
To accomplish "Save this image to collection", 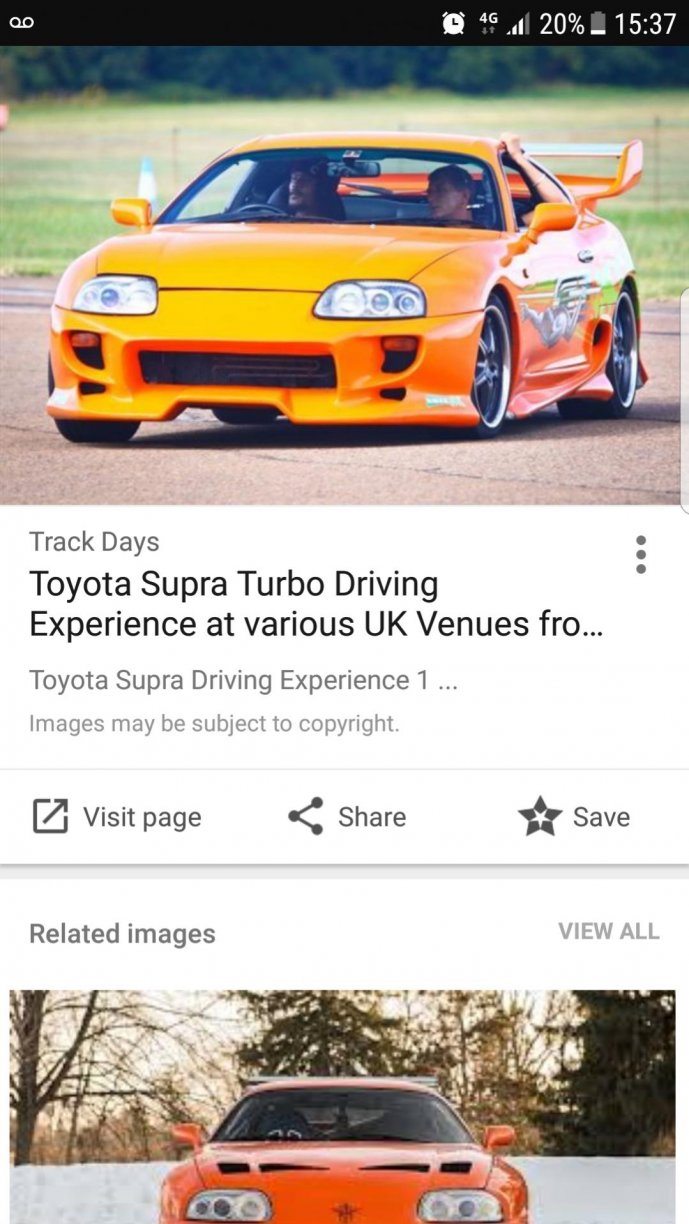I will pos(574,817).
